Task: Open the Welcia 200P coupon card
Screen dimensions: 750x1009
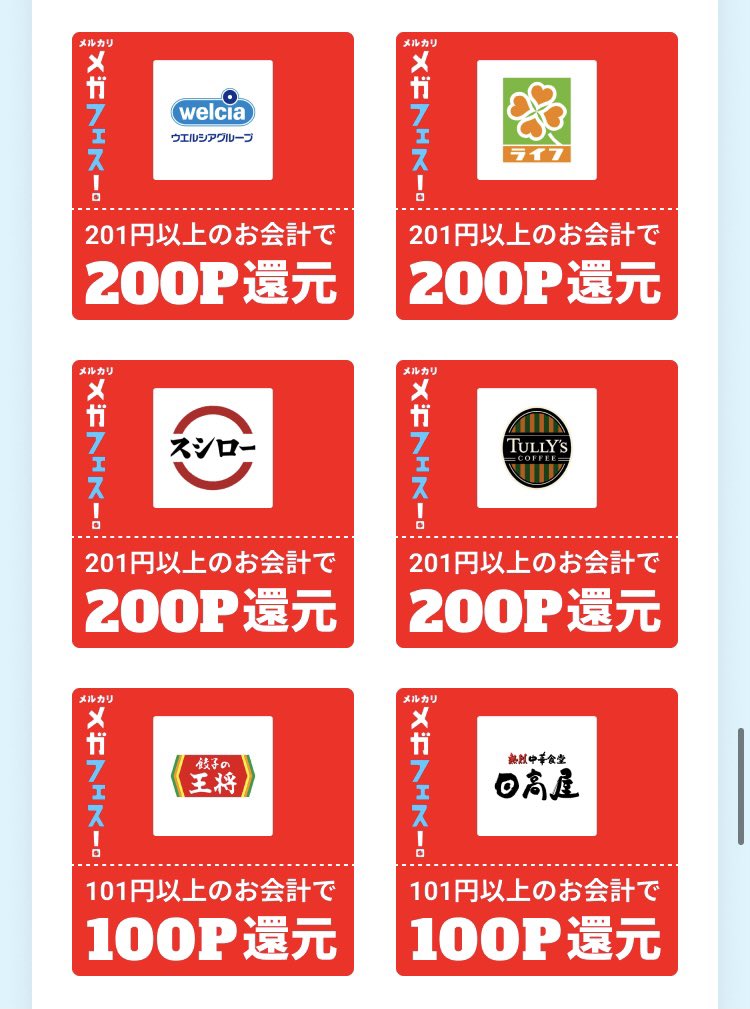Action: [213, 176]
